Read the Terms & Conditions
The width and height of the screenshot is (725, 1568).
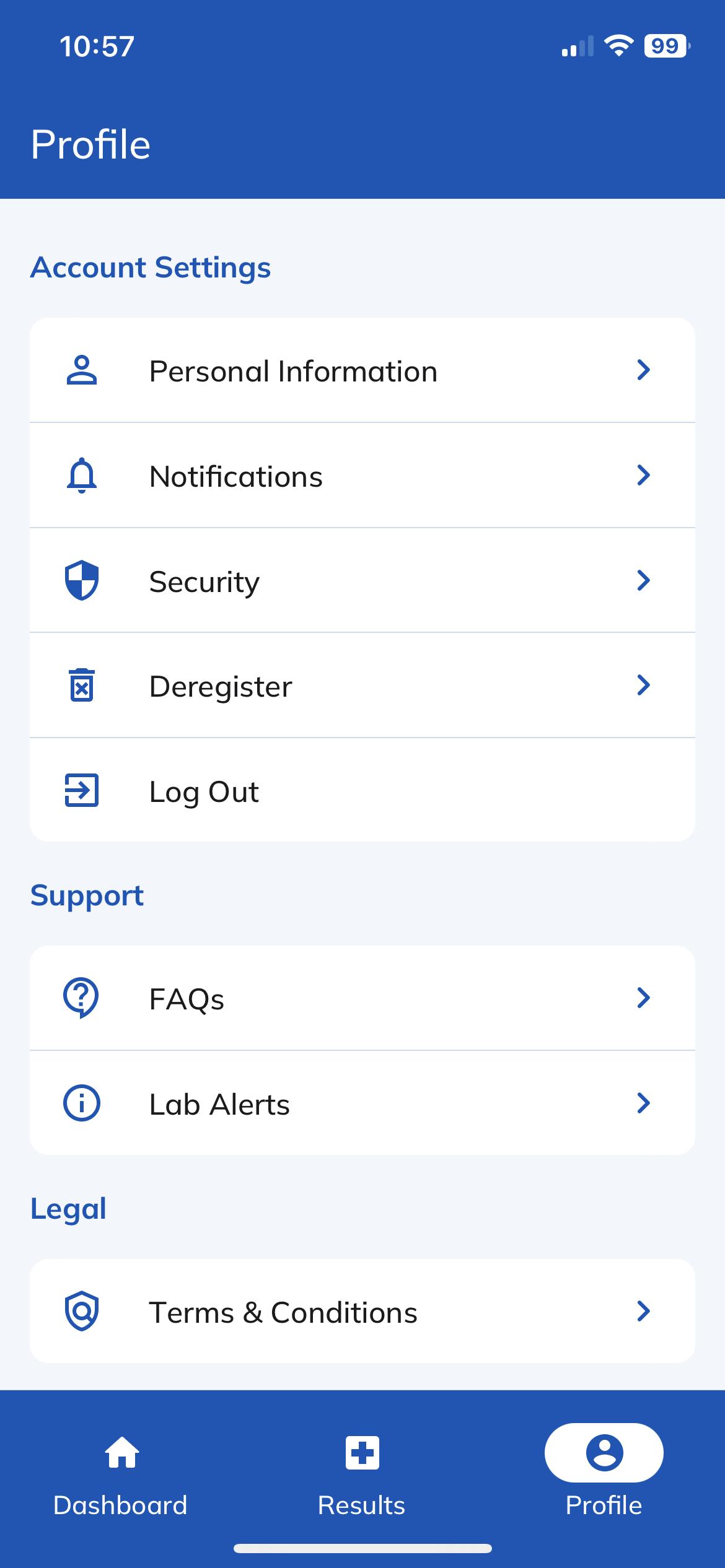[362, 1311]
